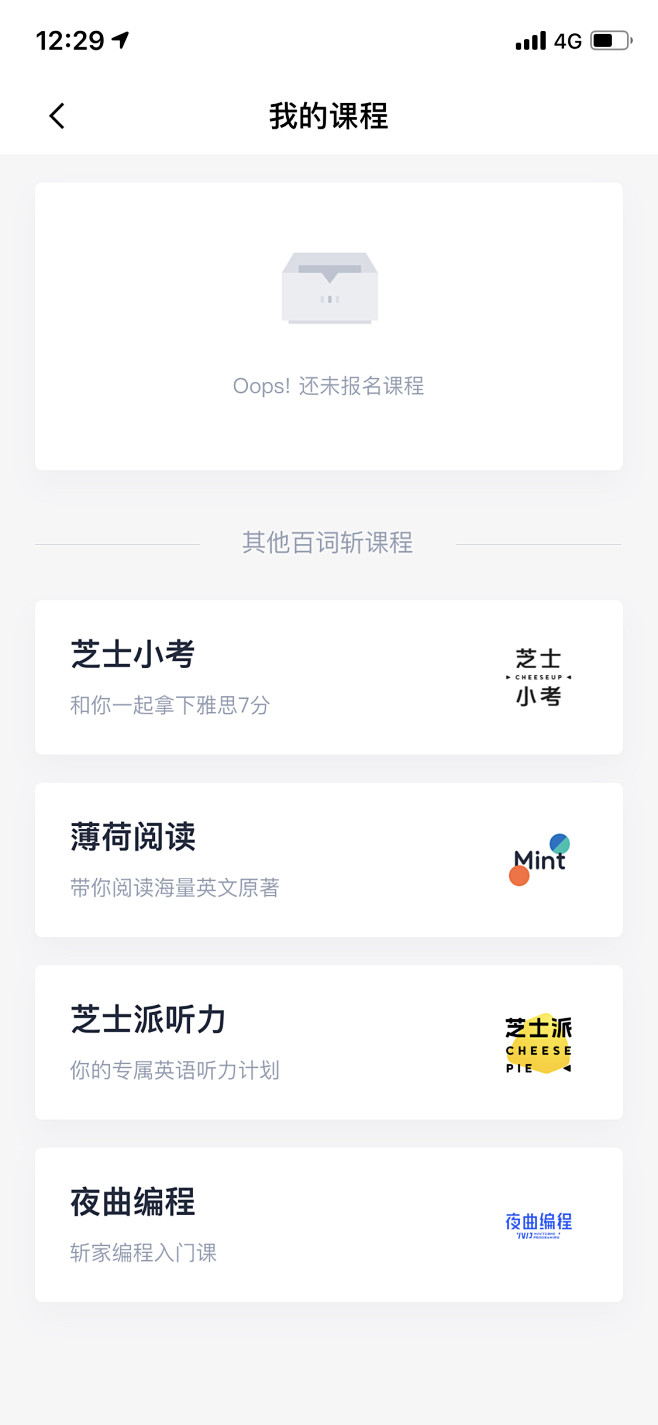Open the 薄荷阅读 course card

click(x=328, y=860)
